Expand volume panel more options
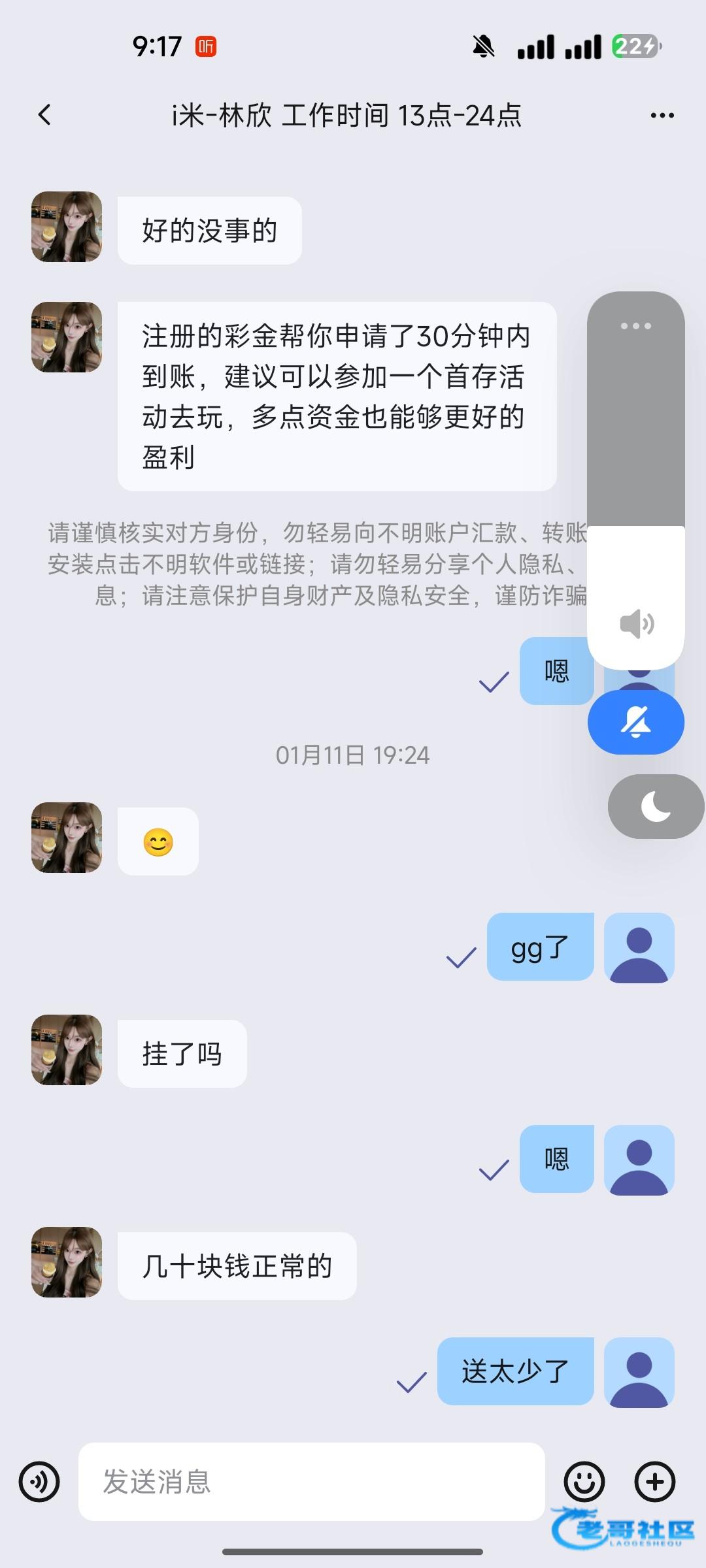 pyautogui.click(x=635, y=325)
